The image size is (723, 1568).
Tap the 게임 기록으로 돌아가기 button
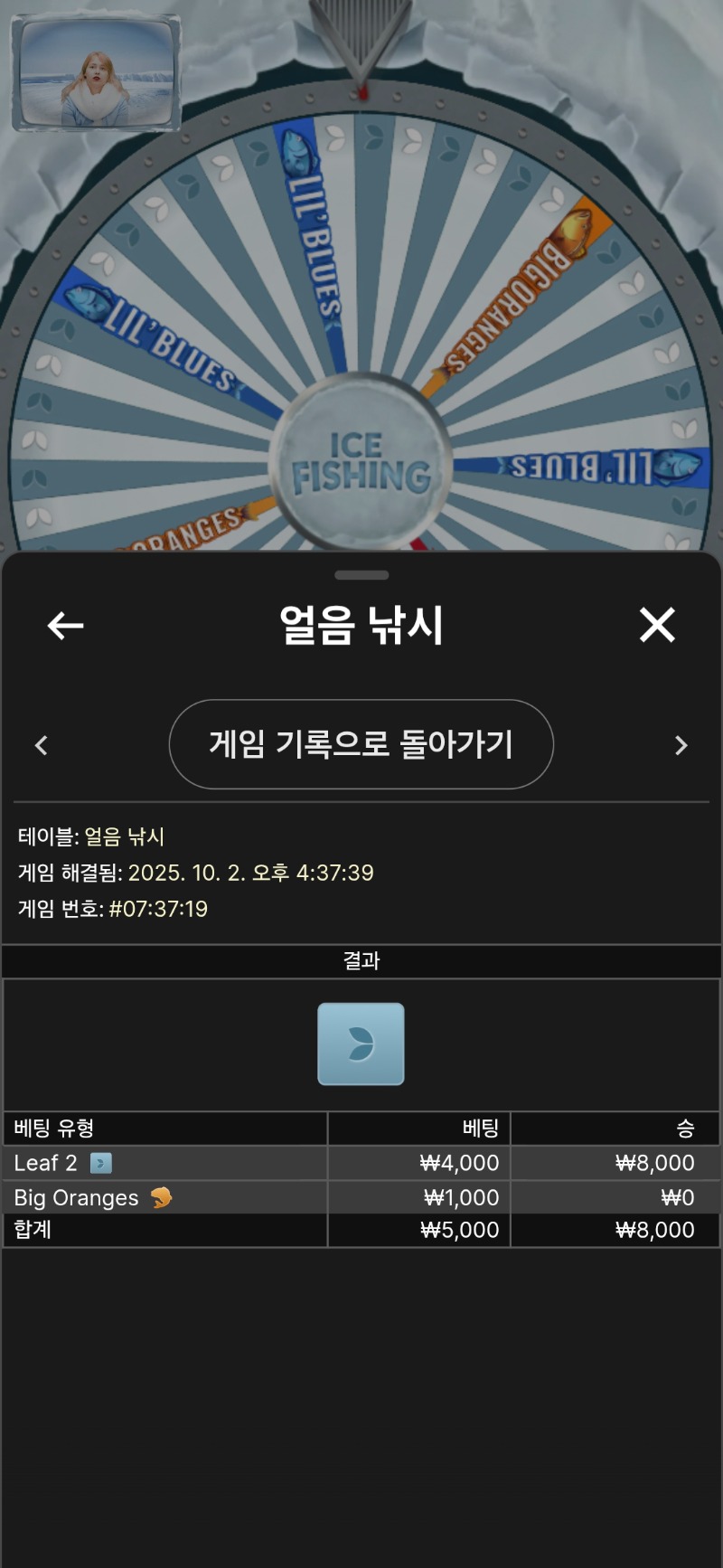pyautogui.click(x=361, y=744)
